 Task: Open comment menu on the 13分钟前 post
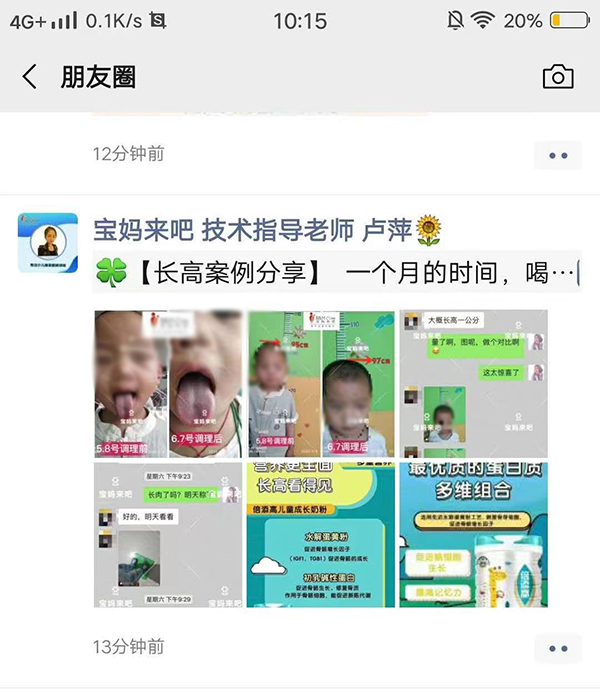(x=557, y=648)
